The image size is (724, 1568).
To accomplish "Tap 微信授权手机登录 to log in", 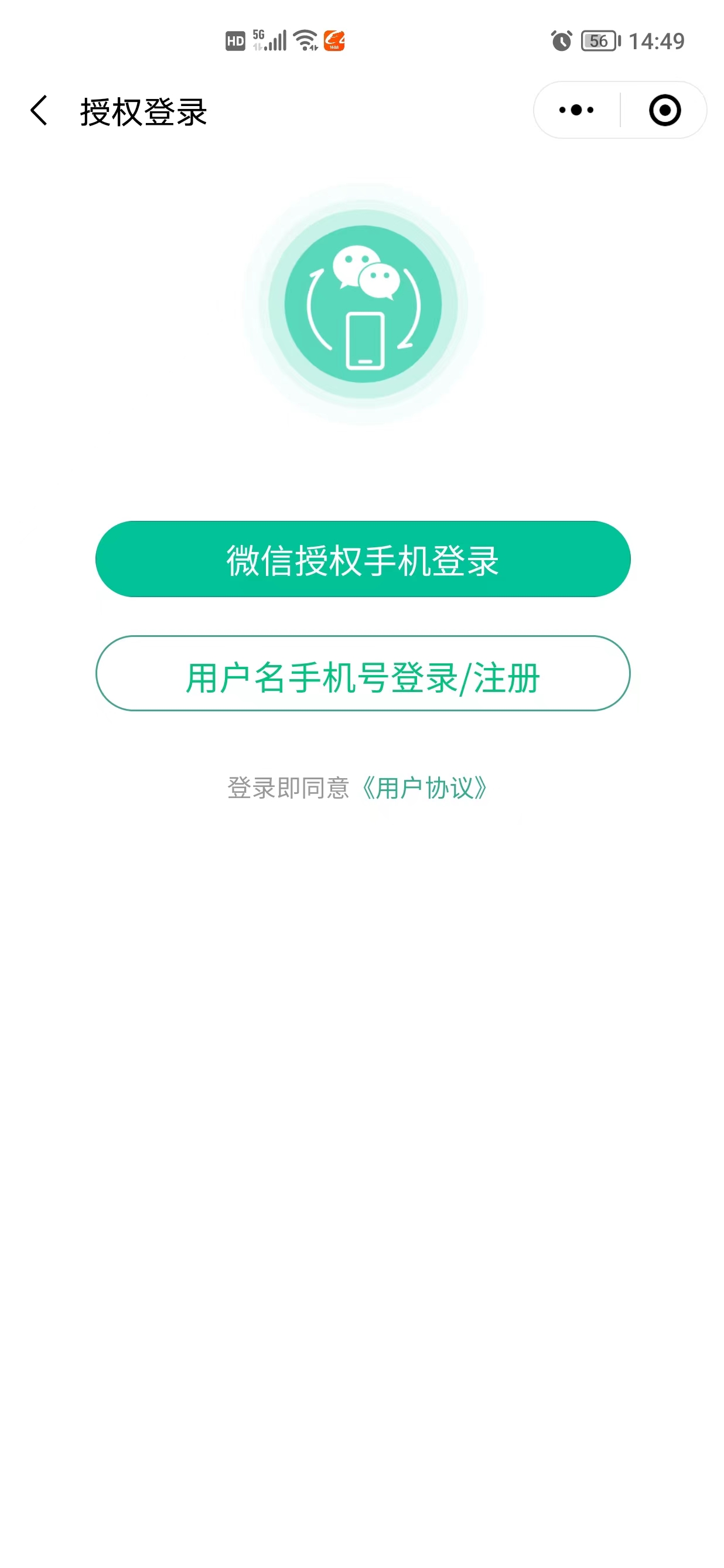I will (363, 559).
